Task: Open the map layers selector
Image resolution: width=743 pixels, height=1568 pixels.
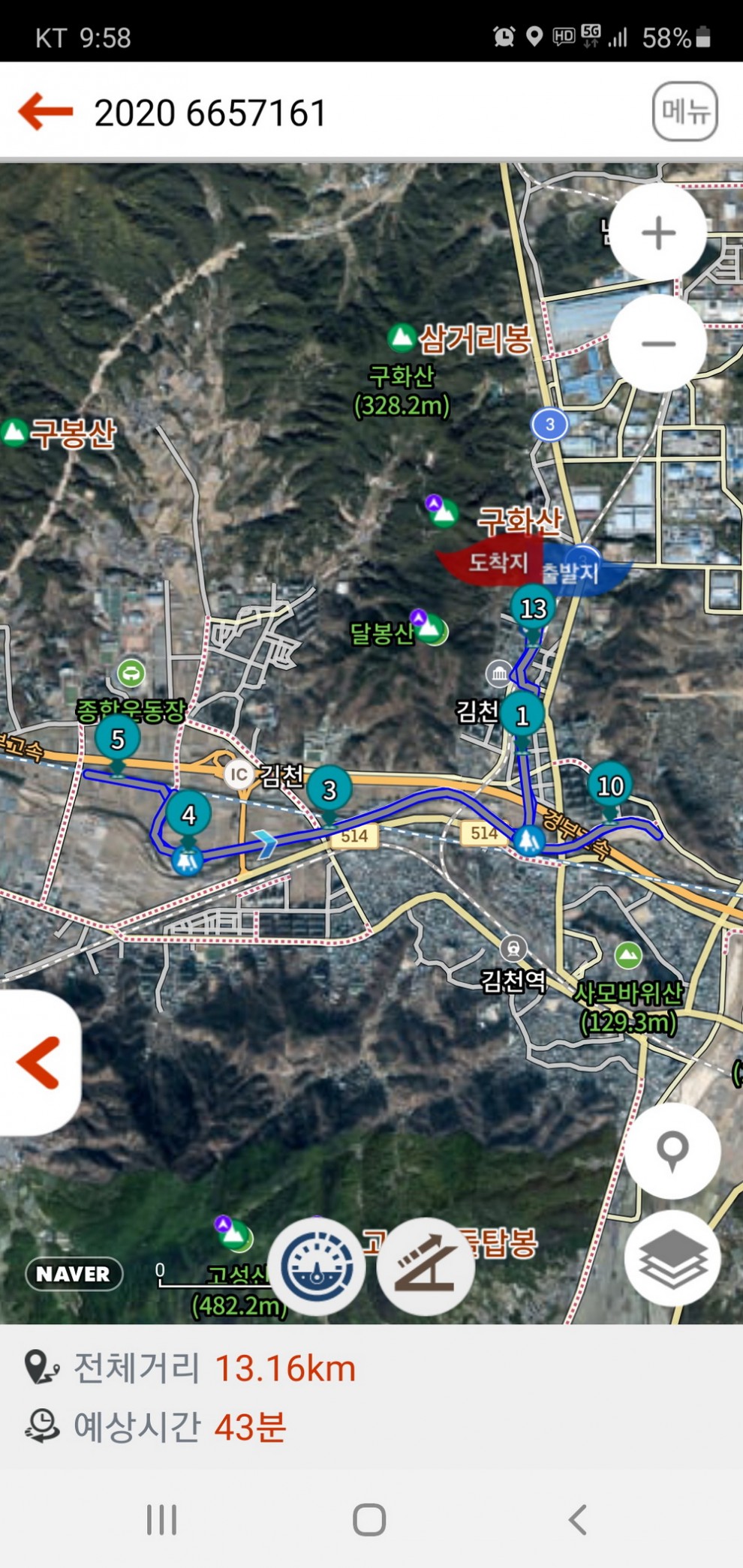Action: (x=672, y=1260)
